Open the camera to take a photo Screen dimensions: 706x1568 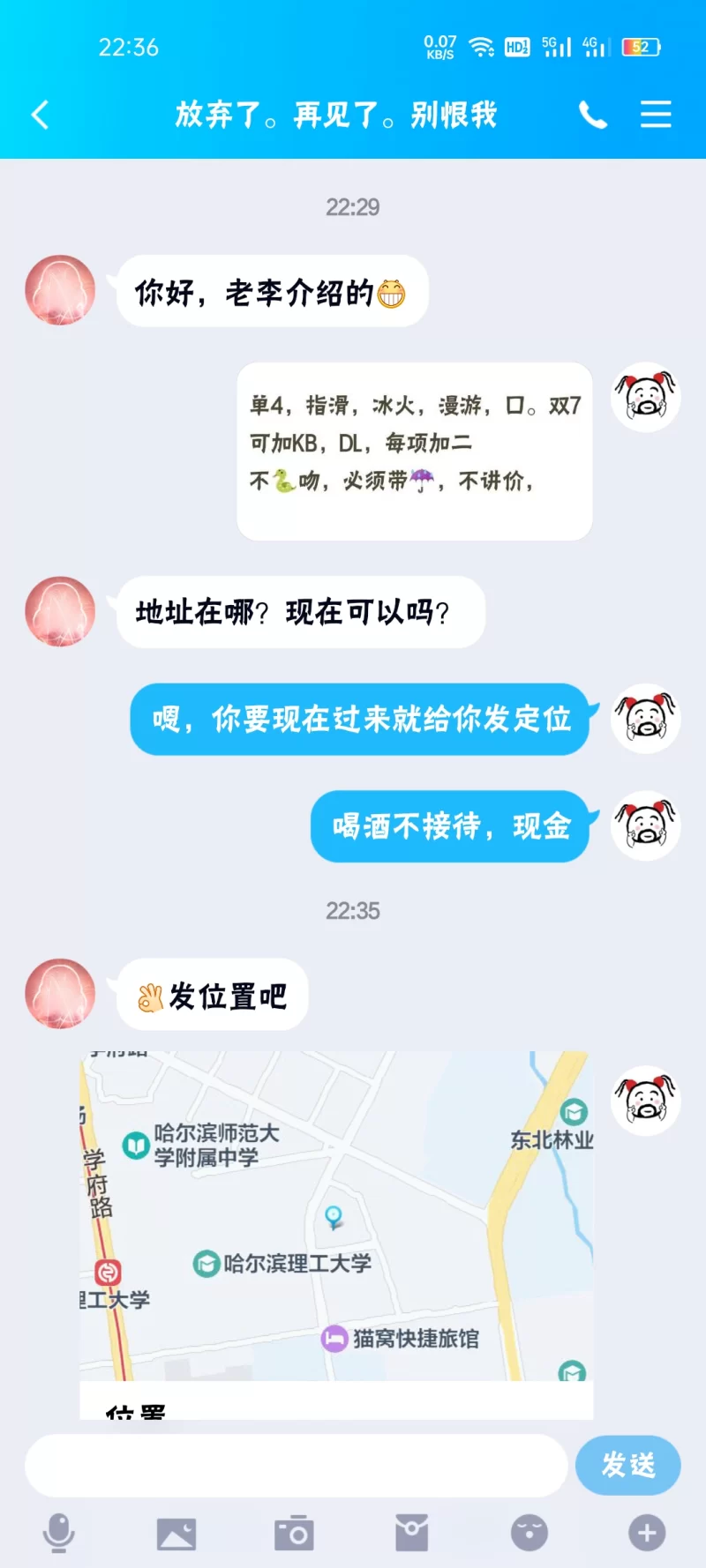[294, 1534]
